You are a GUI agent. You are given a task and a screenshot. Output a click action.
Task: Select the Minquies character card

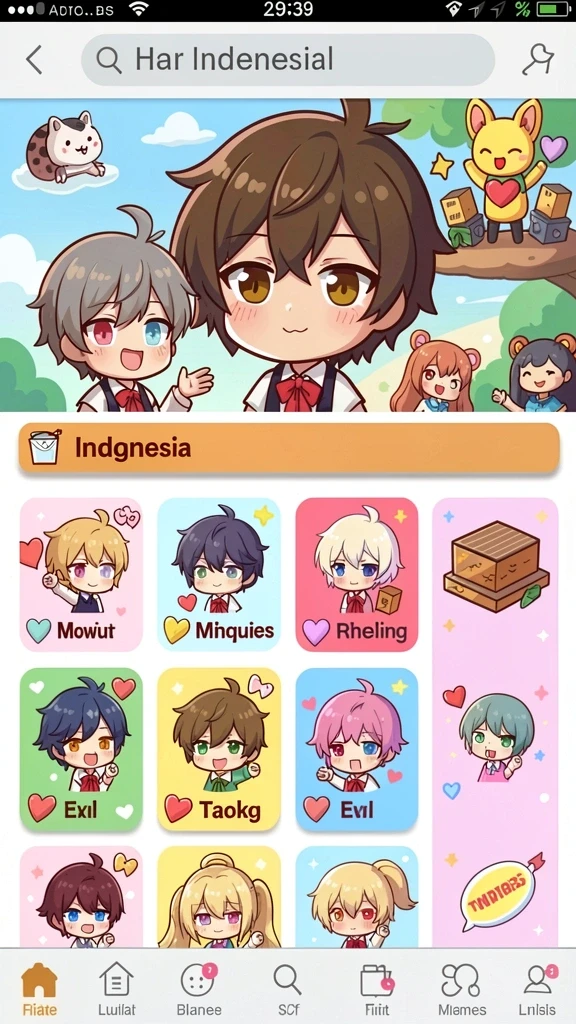pyautogui.click(x=219, y=575)
